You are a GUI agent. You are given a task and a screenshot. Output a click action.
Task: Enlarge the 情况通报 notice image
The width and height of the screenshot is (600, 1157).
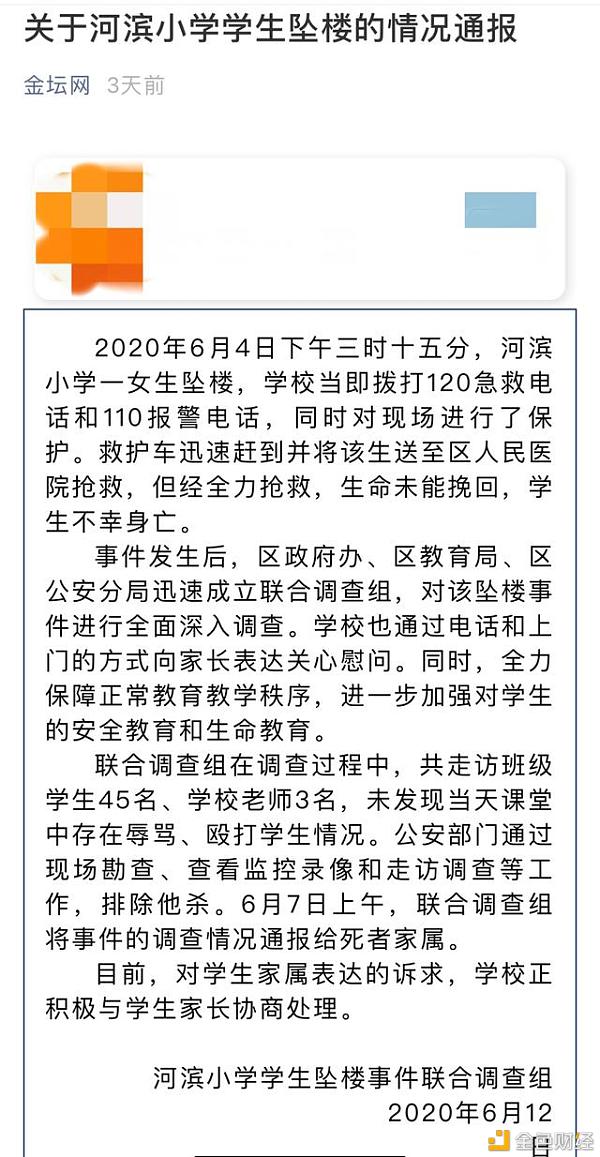point(300,733)
